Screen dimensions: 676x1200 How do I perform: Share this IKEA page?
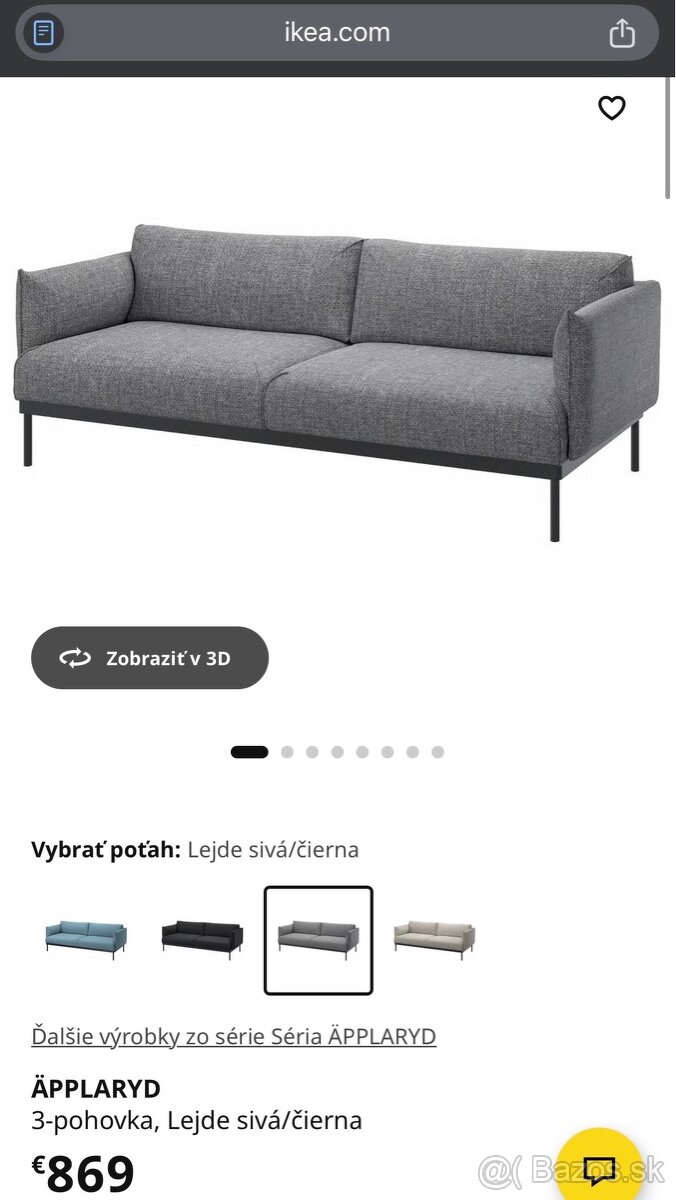coord(622,34)
